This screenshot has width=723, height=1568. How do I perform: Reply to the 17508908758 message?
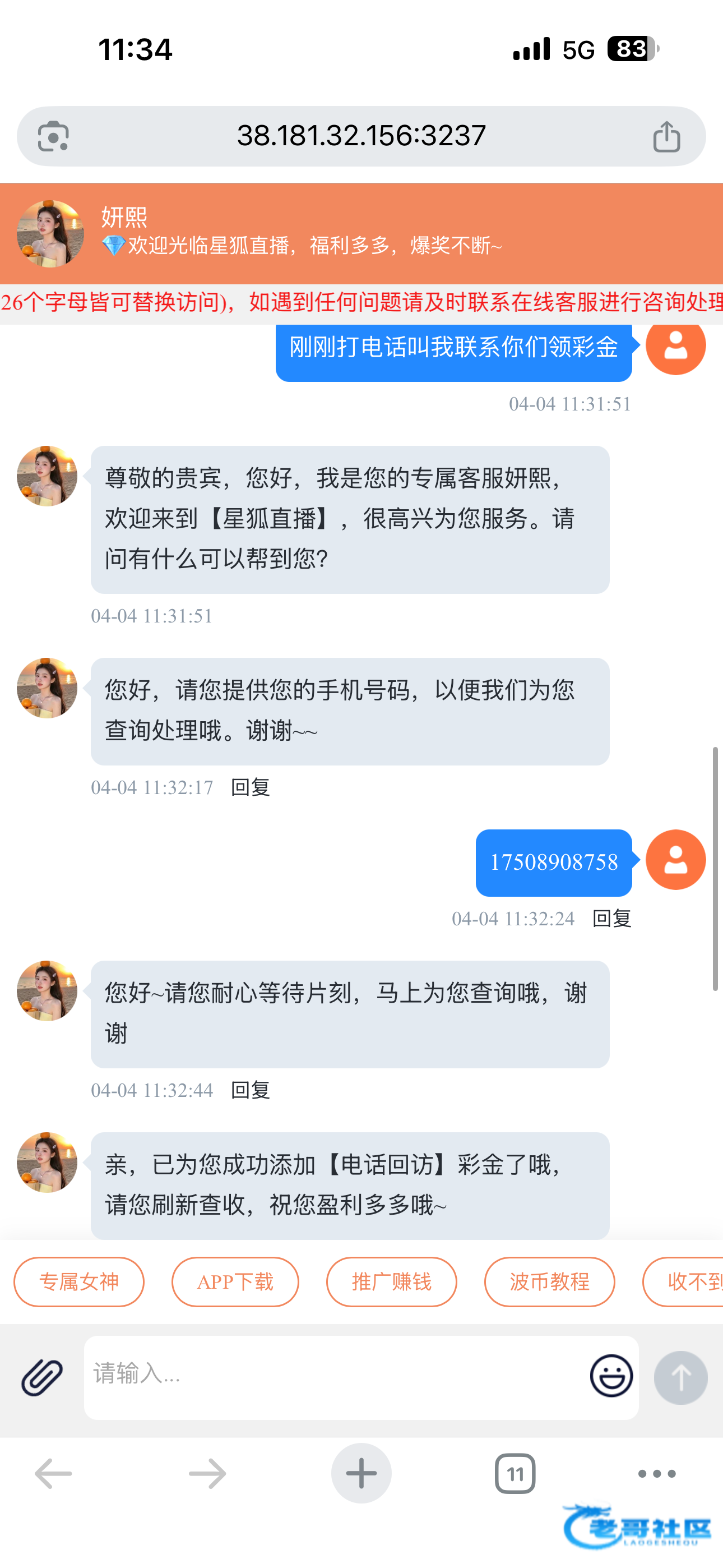coord(611,918)
